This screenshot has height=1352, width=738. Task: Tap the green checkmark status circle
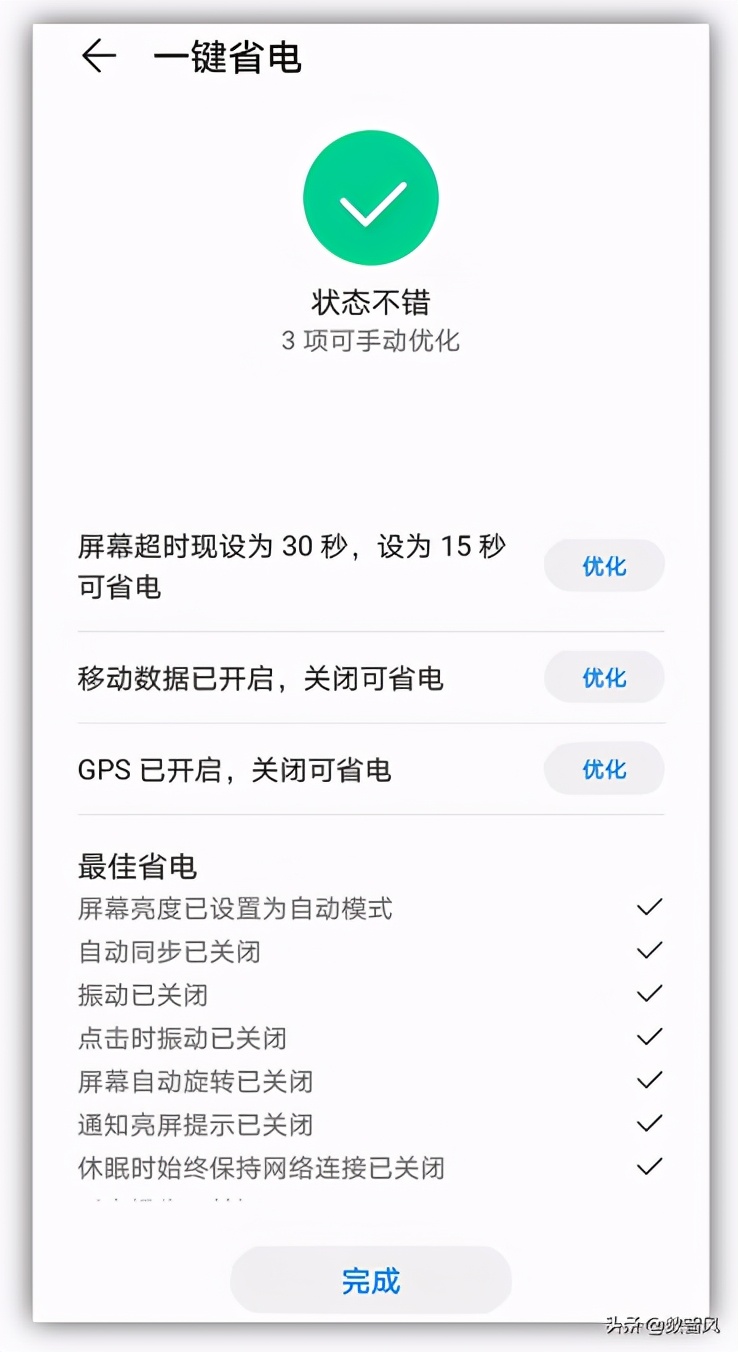point(371,197)
